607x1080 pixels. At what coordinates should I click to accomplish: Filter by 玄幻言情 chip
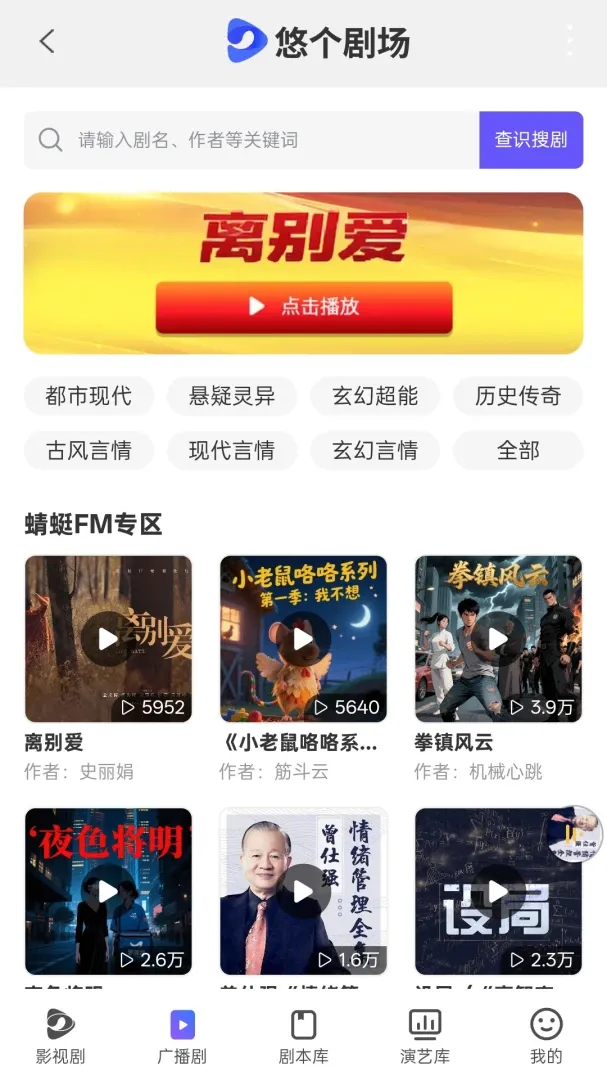(x=375, y=450)
